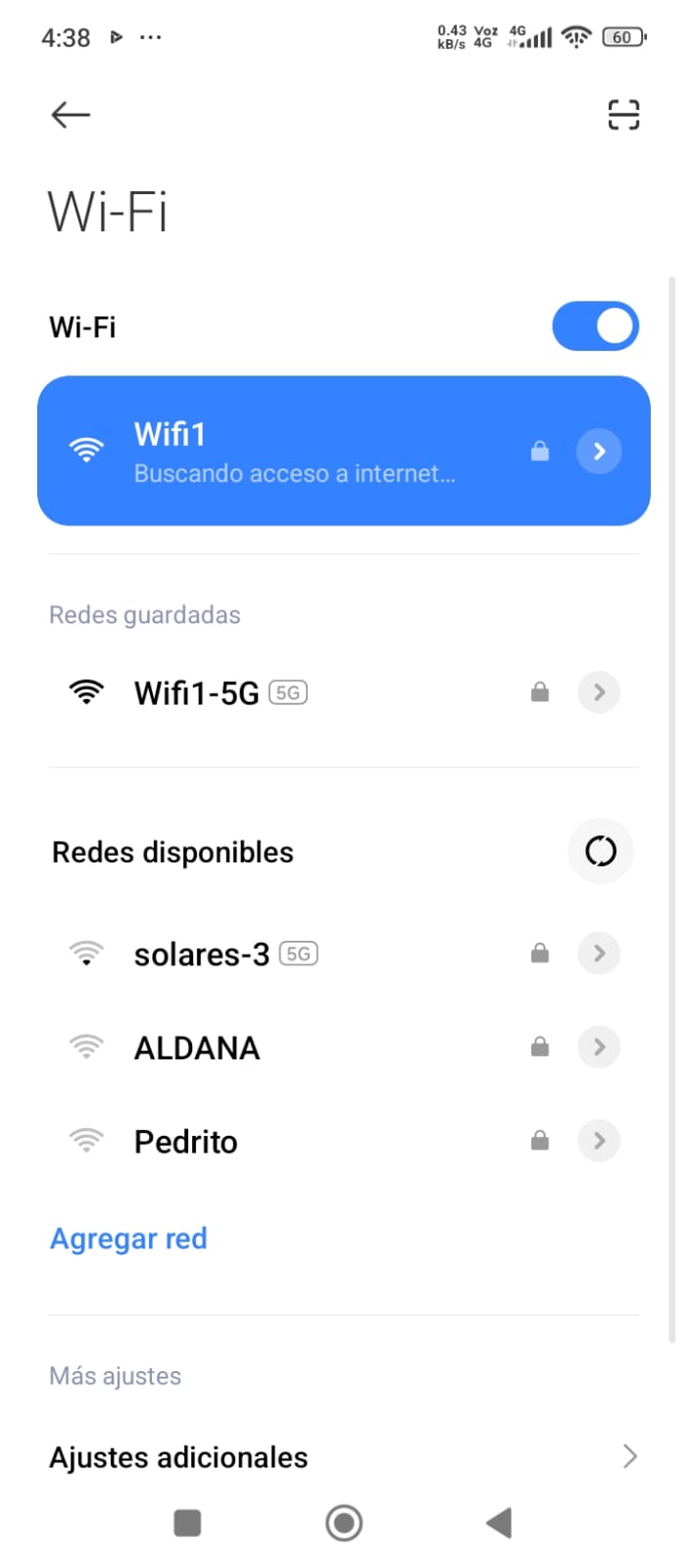Open details arrow for Wifi1-5G
Image resolution: width=688 pixels, height=1568 pixels.
pyautogui.click(x=599, y=693)
